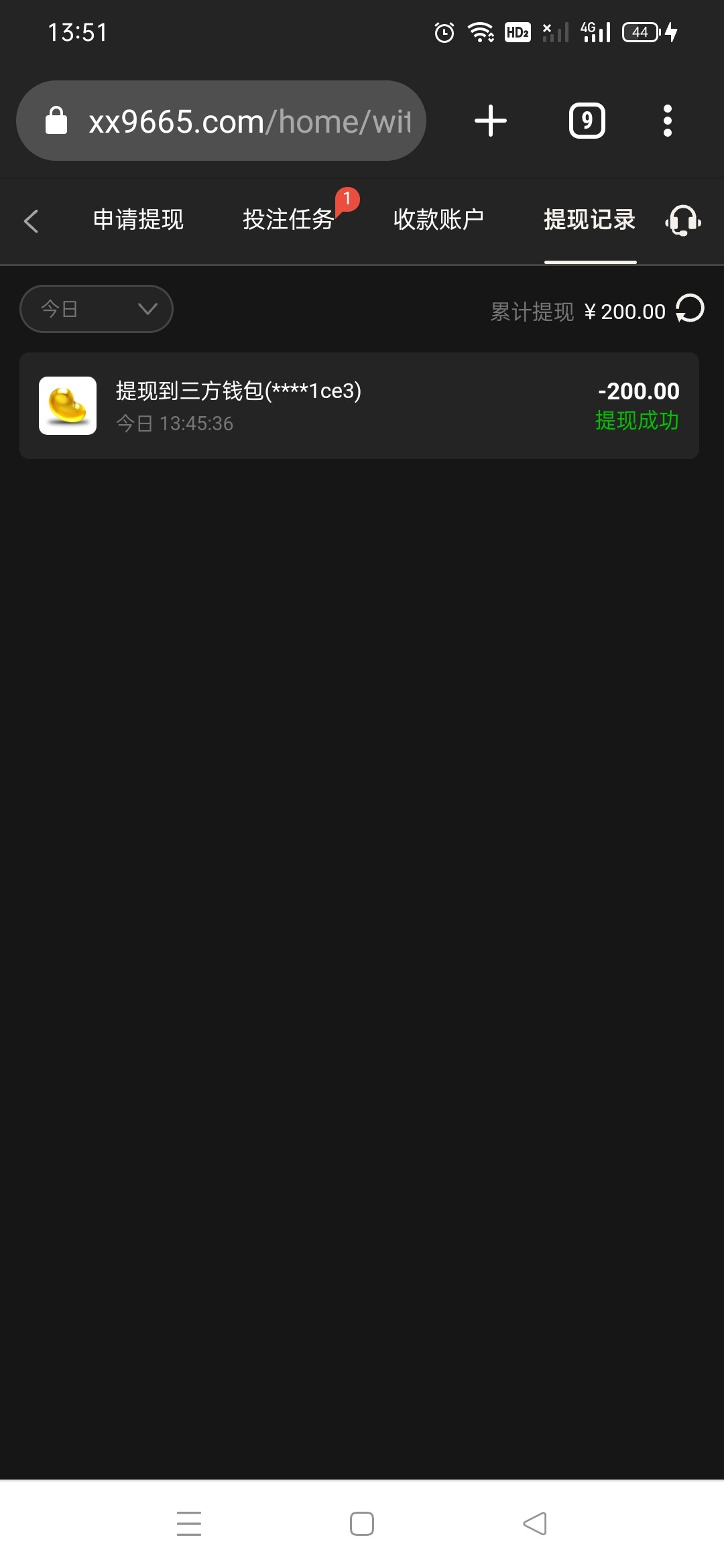Image resolution: width=724 pixels, height=1568 pixels.
Task: Refresh the 累计提现 total
Action: tap(690, 309)
